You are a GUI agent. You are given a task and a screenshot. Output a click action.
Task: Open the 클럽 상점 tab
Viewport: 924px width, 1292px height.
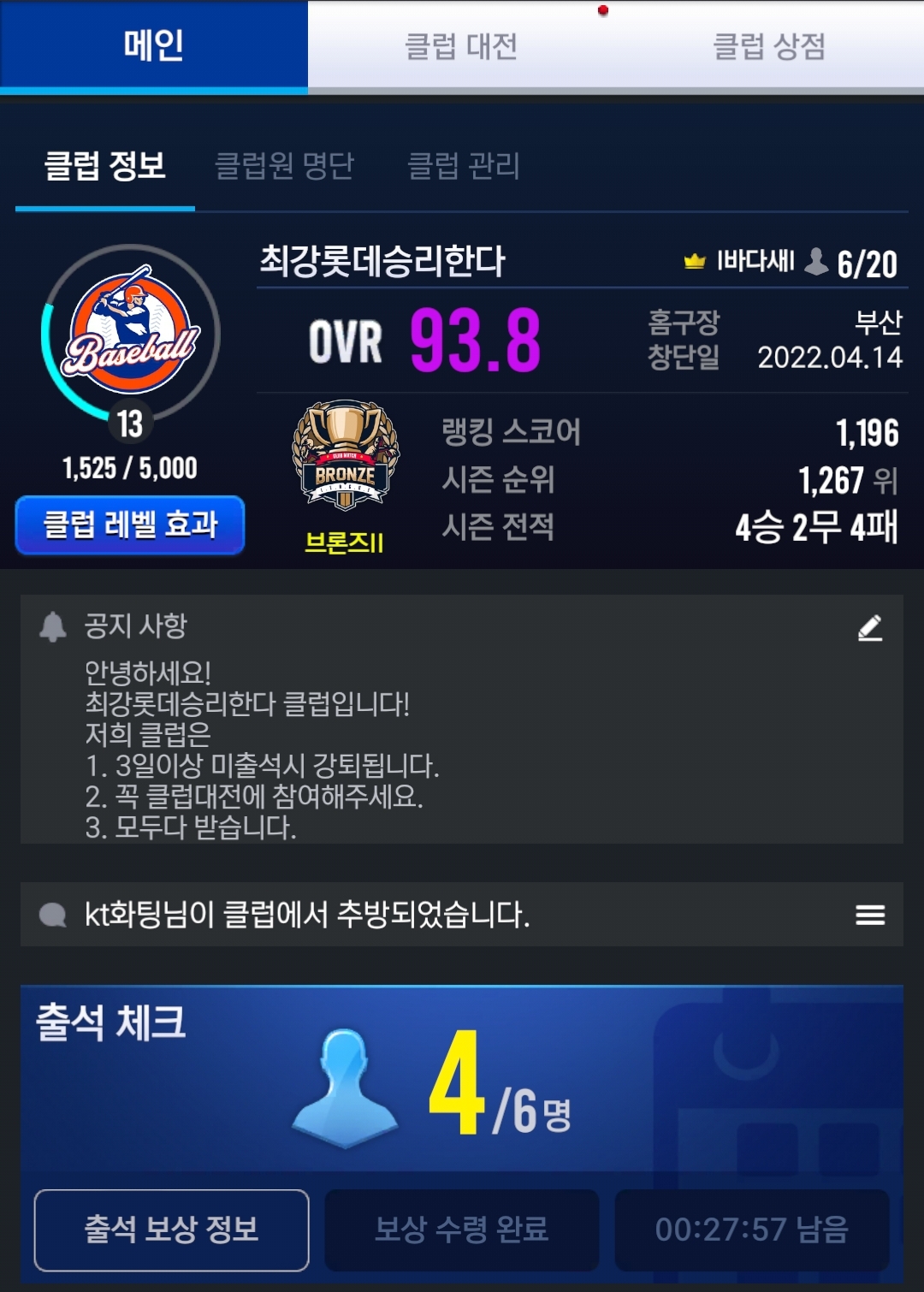769,46
